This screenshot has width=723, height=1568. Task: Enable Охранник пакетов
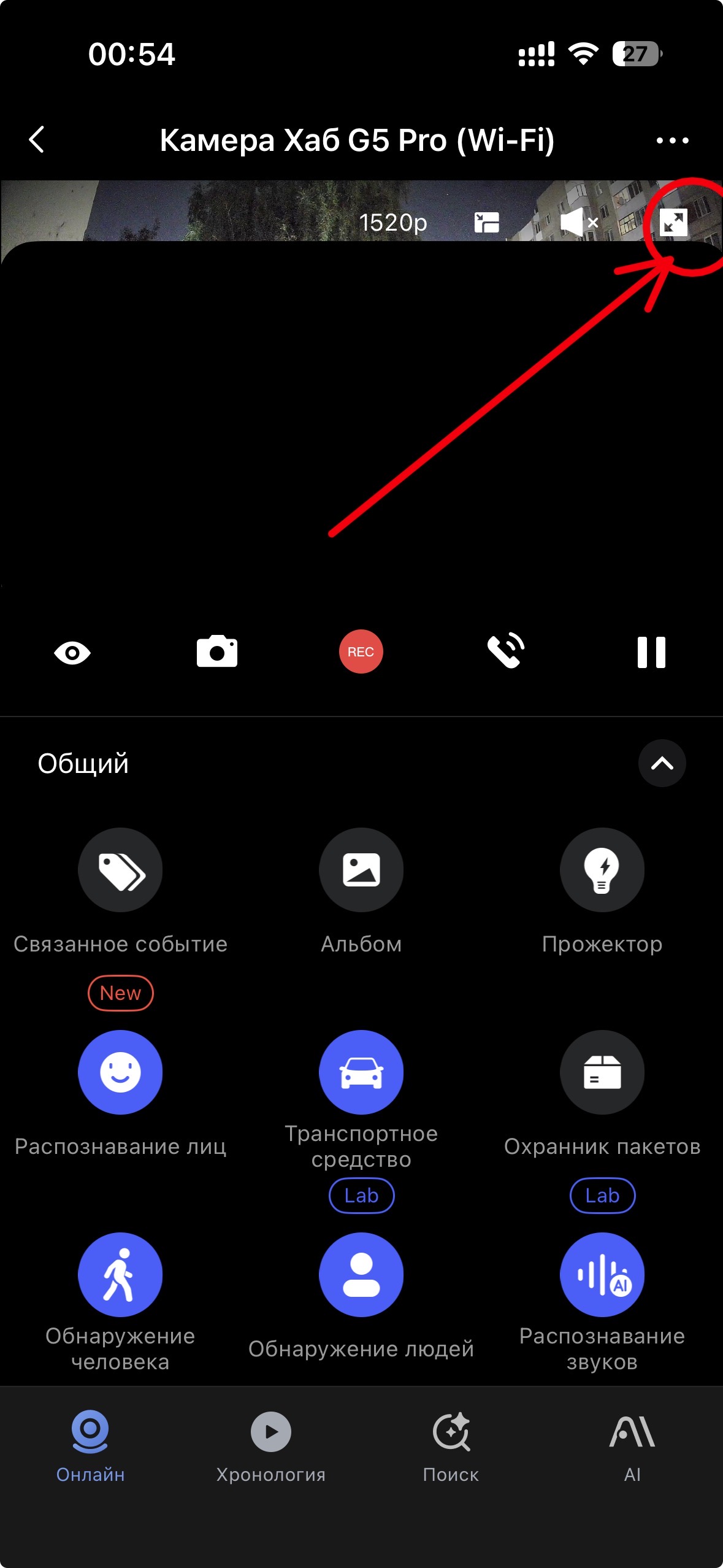tap(602, 1072)
